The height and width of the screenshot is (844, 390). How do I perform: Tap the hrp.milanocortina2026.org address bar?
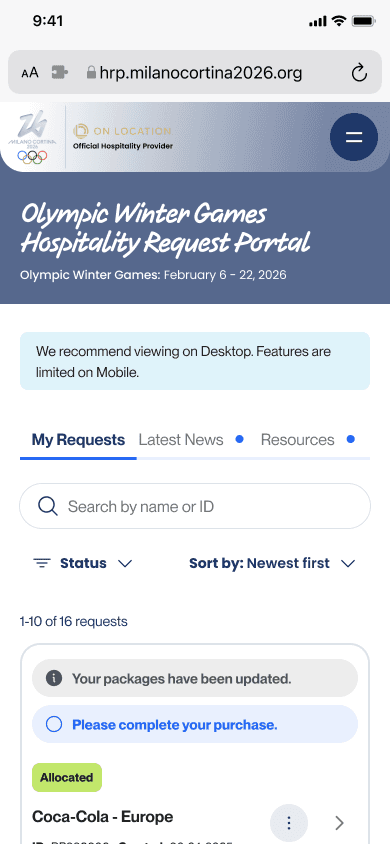click(195, 73)
